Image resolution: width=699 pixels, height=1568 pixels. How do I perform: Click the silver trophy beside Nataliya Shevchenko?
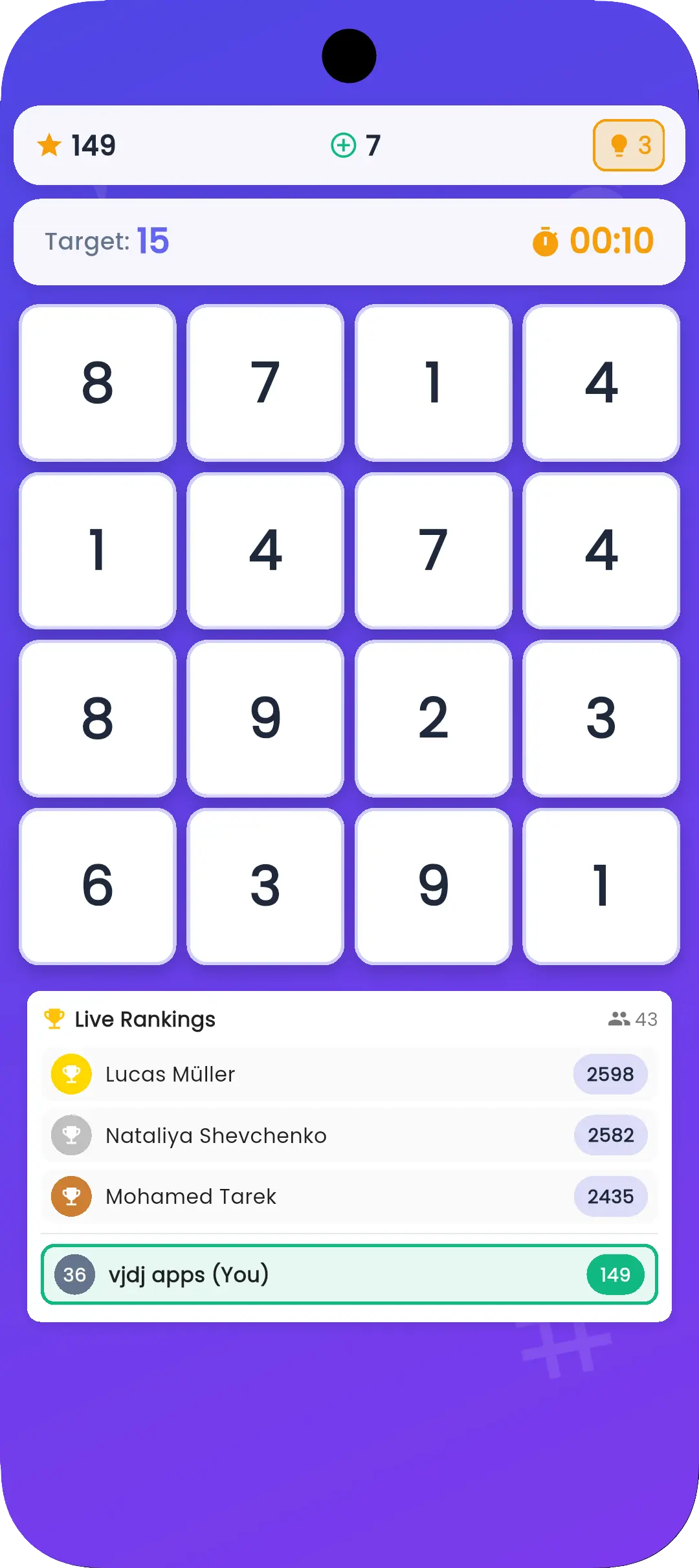pyautogui.click(x=71, y=1135)
